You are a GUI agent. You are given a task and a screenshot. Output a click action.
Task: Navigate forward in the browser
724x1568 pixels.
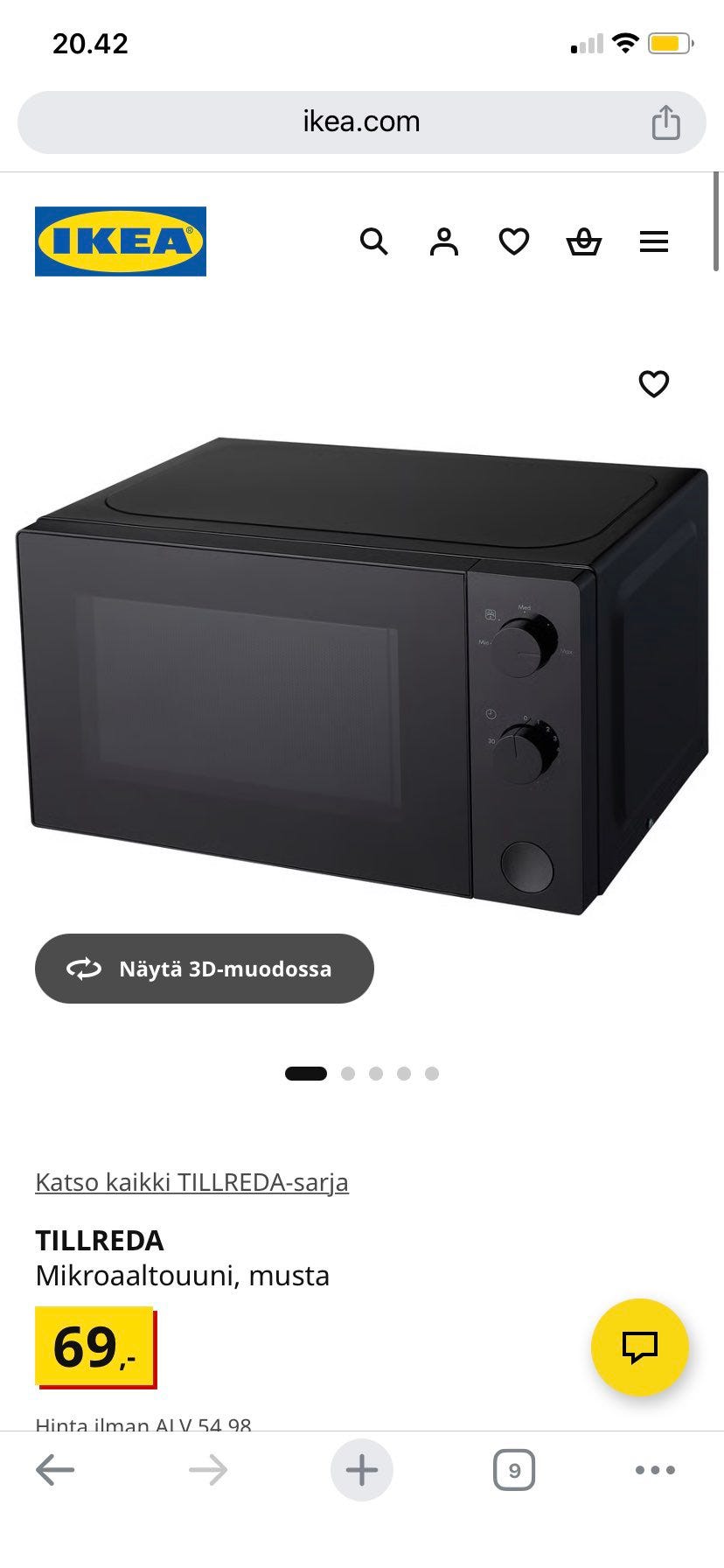click(x=207, y=1470)
